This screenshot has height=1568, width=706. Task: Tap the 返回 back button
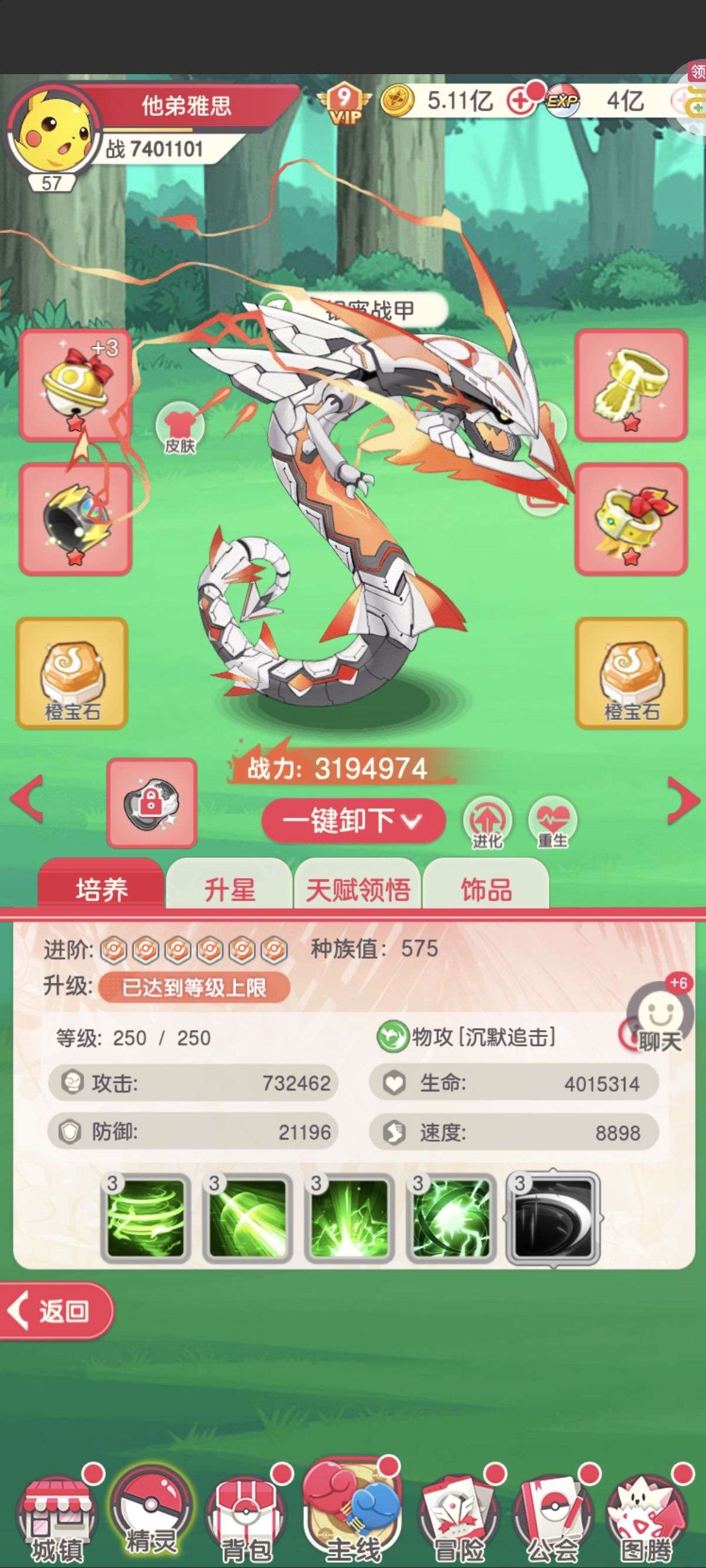[x=56, y=1311]
